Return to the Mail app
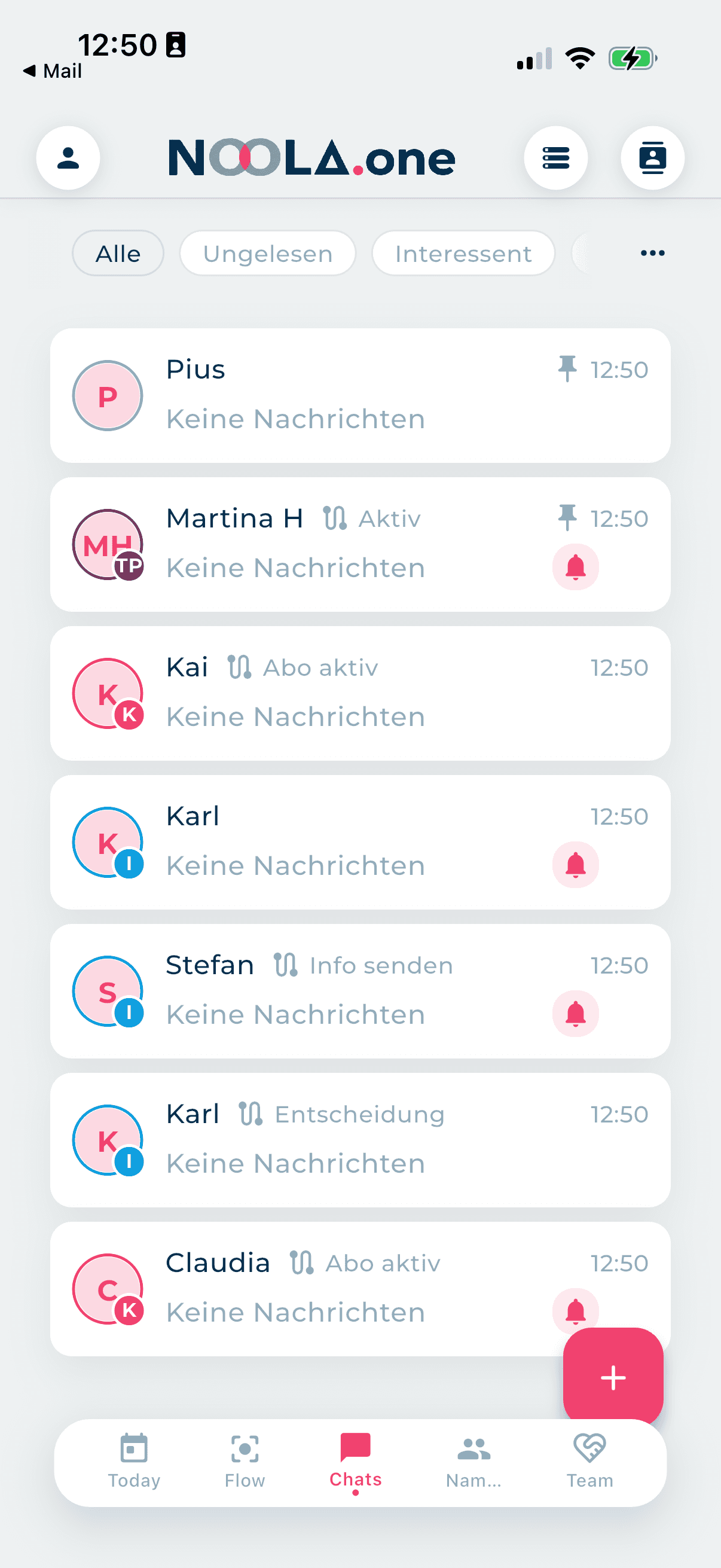 coord(53,71)
